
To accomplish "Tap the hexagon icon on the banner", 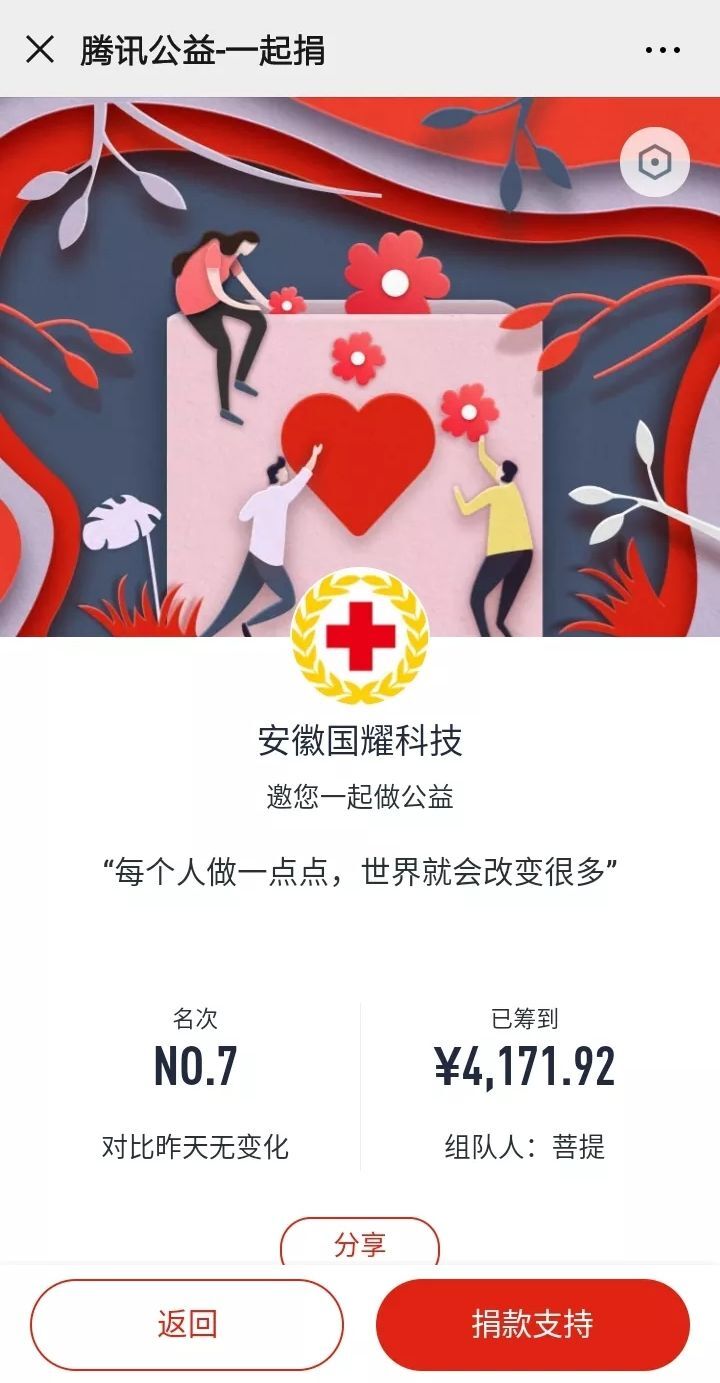I will [x=655, y=162].
